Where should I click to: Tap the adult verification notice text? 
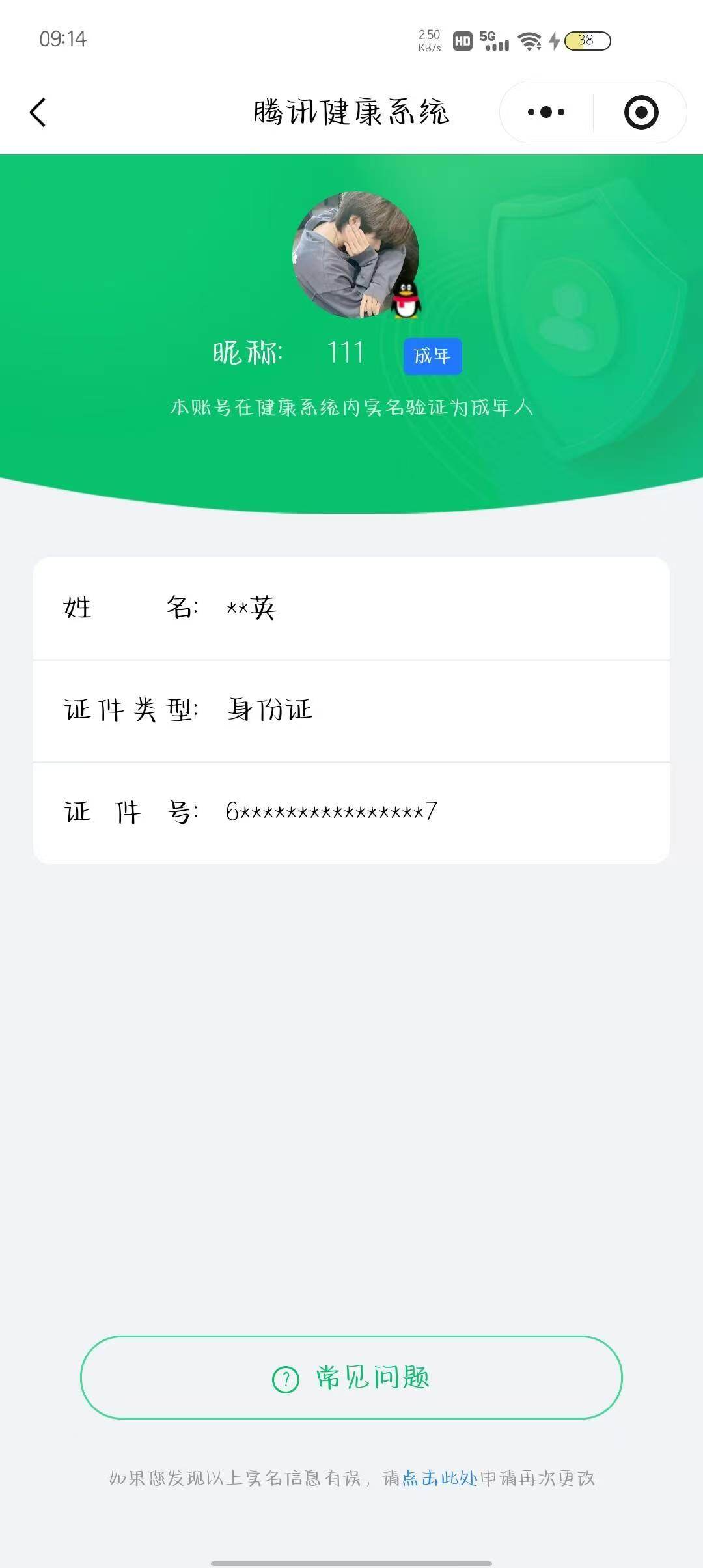click(x=351, y=407)
